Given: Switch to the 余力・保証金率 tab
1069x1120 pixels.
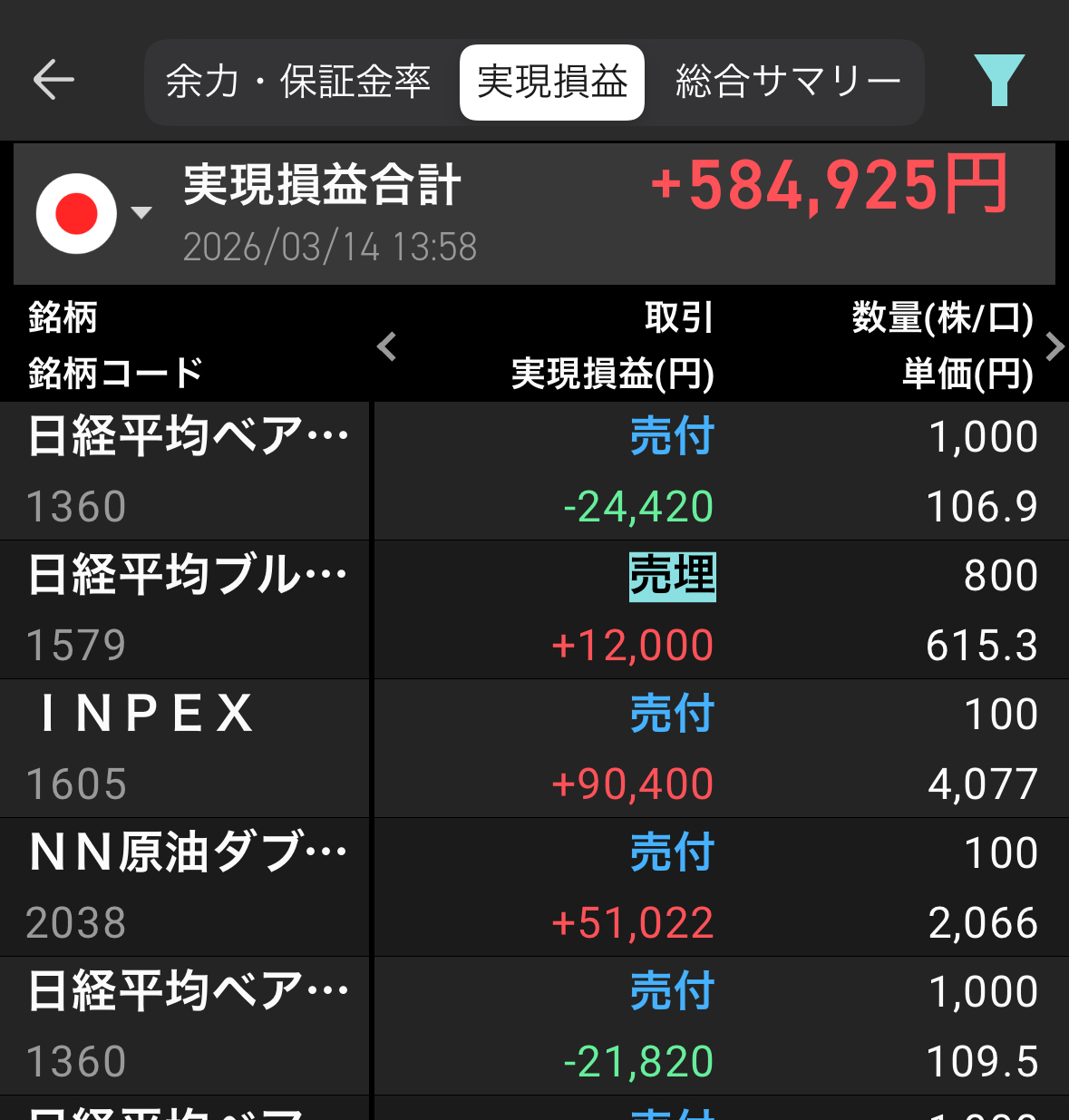Looking at the screenshot, I should tap(298, 82).
